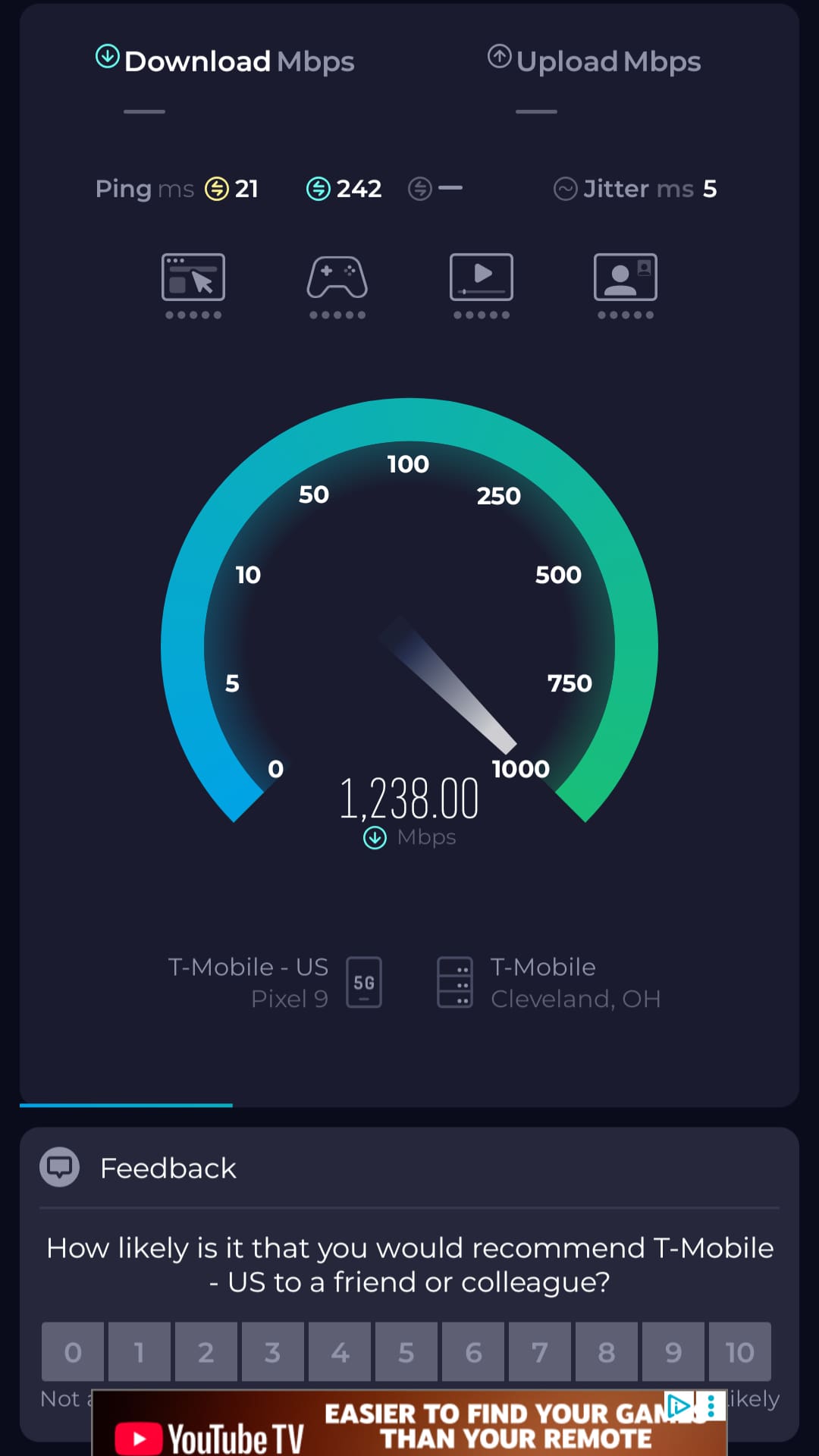Select rating 1 in feedback
Viewport: 819px width, 1456px height.
[140, 1351]
